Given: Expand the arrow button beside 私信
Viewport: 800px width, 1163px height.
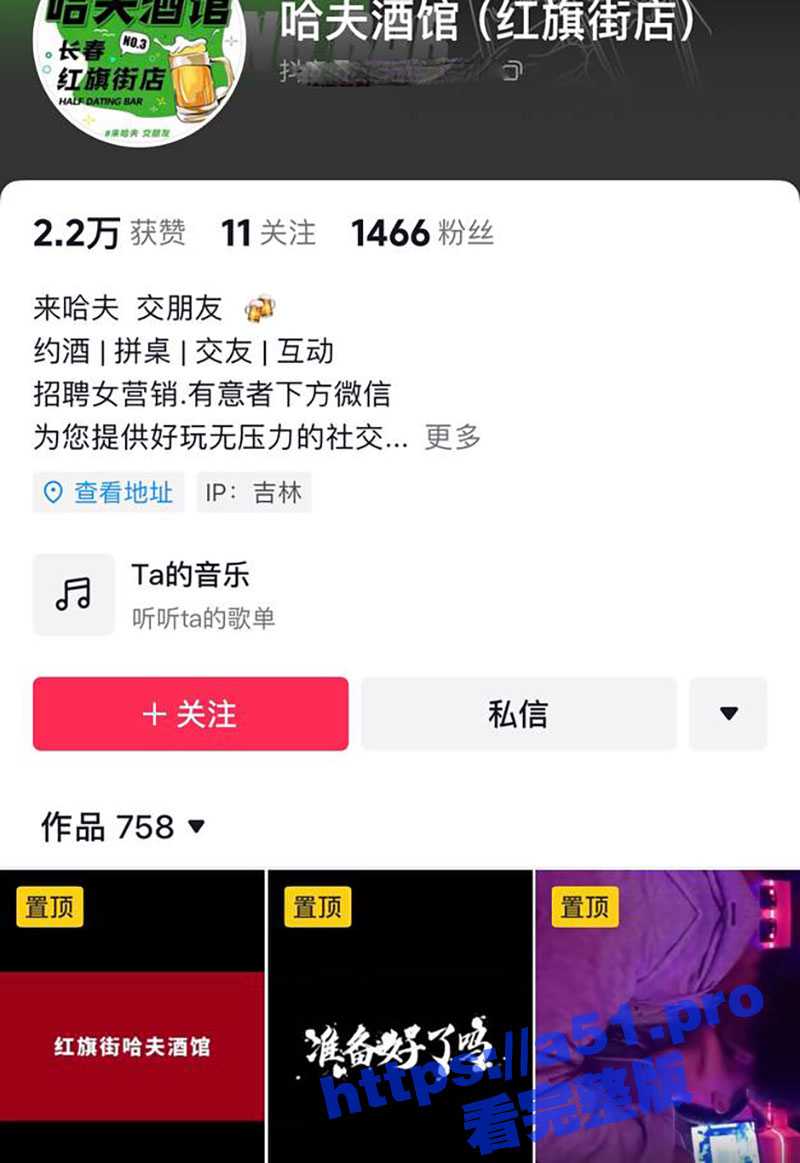Looking at the screenshot, I should 728,714.
